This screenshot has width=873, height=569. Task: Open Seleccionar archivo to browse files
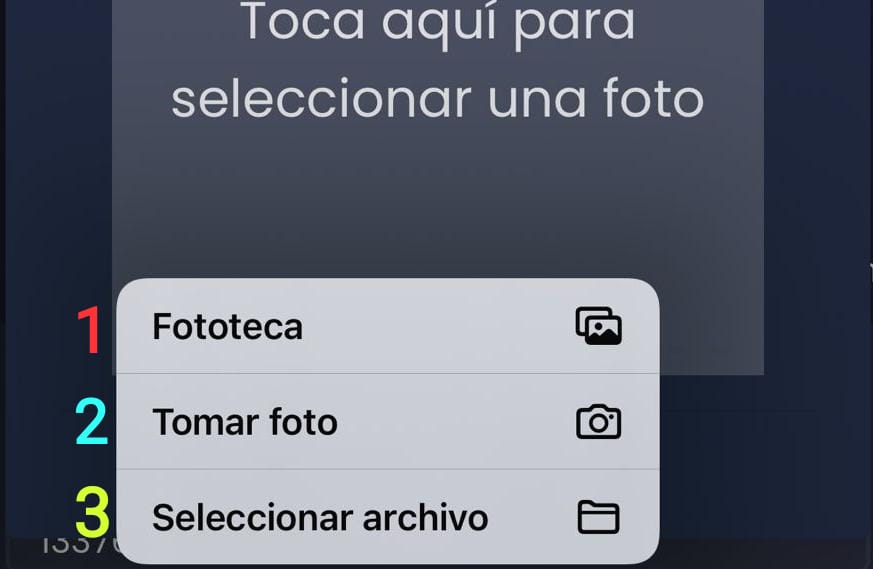387,517
